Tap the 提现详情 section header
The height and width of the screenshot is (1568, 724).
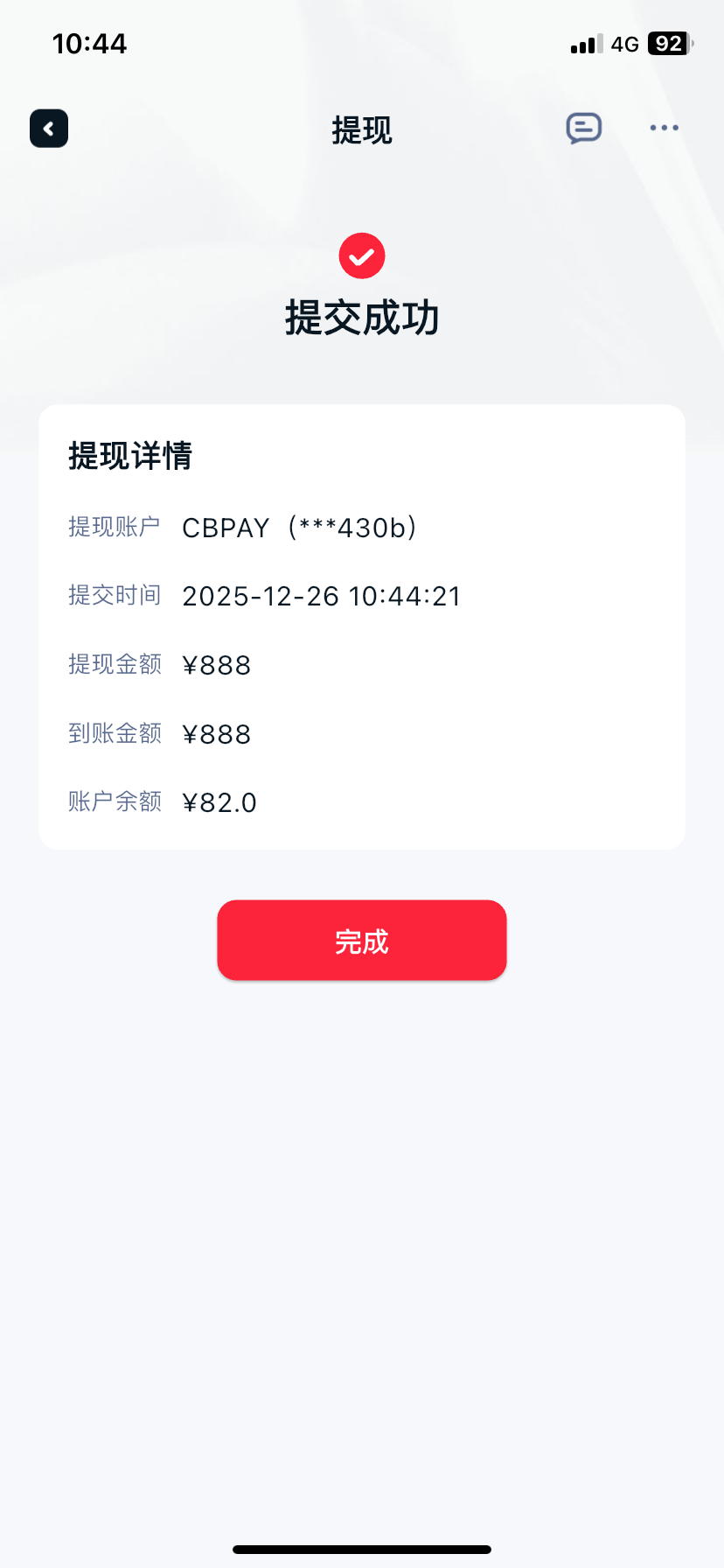coord(129,457)
